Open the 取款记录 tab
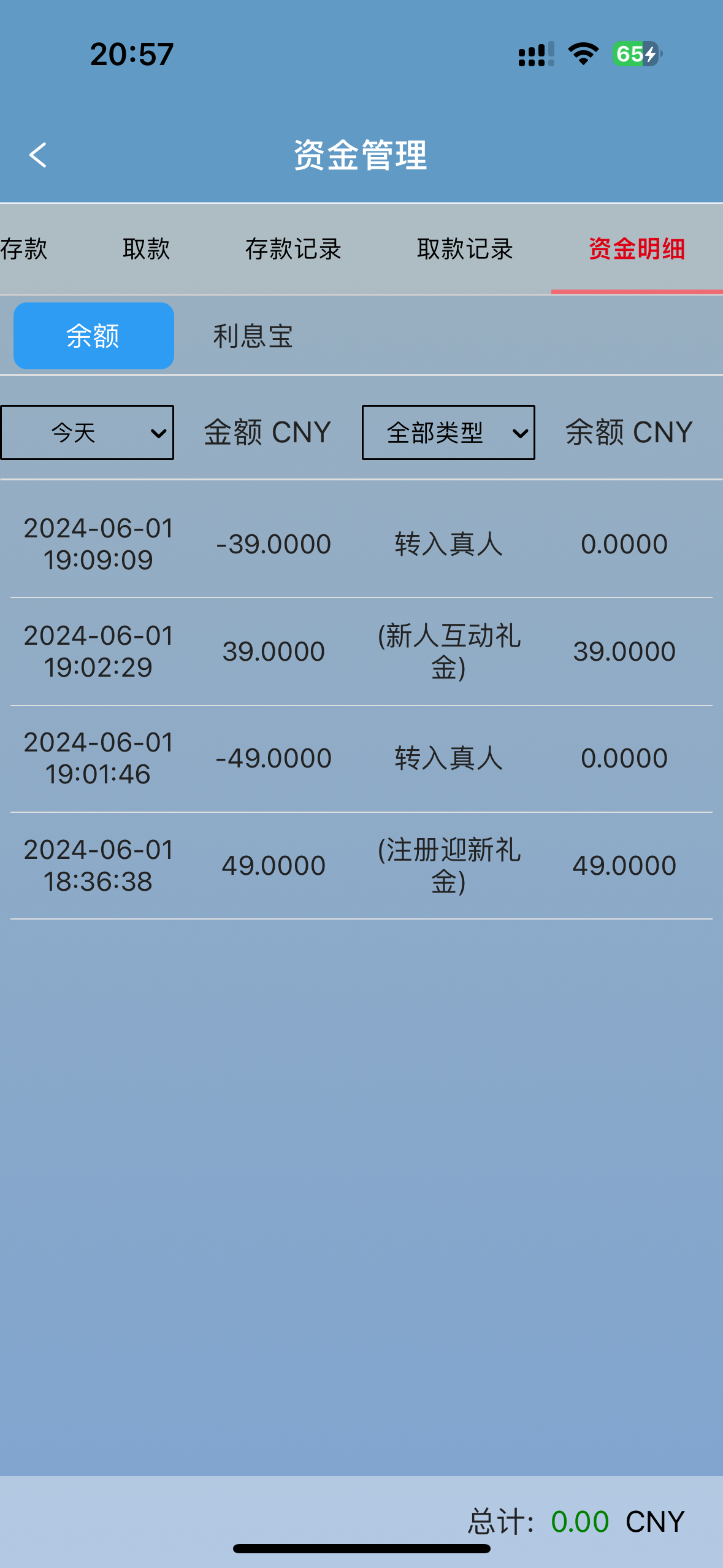The image size is (723, 1568). (465, 249)
